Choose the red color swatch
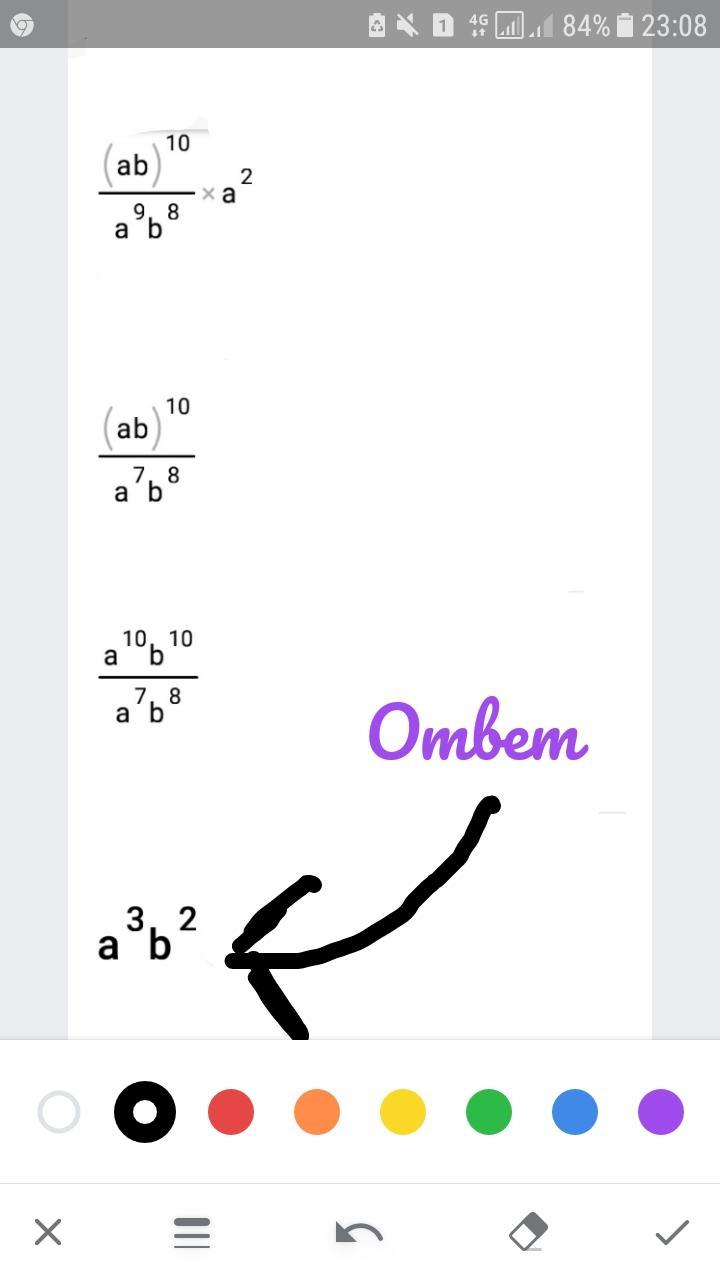Image resolution: width=720 pixels, height=1280 pixels. coord(231,1112)
